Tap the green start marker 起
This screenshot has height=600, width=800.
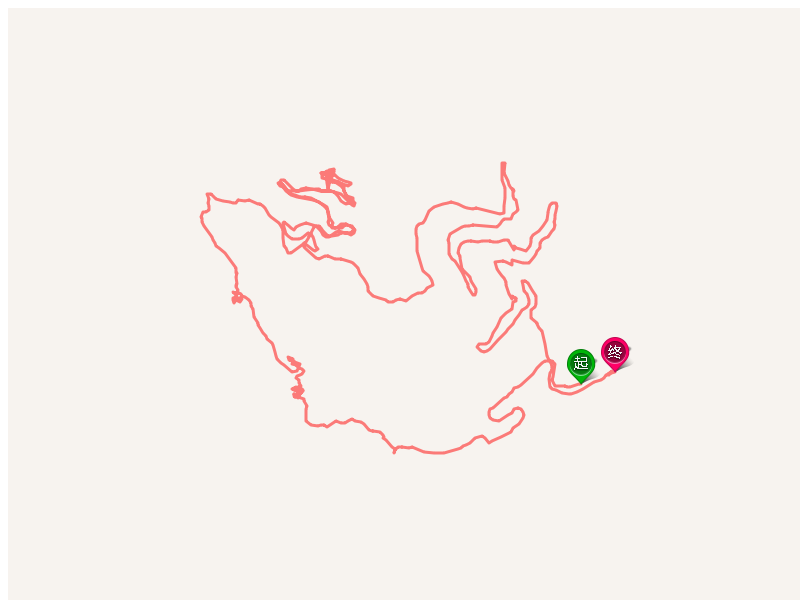click(x=581, y=363)
